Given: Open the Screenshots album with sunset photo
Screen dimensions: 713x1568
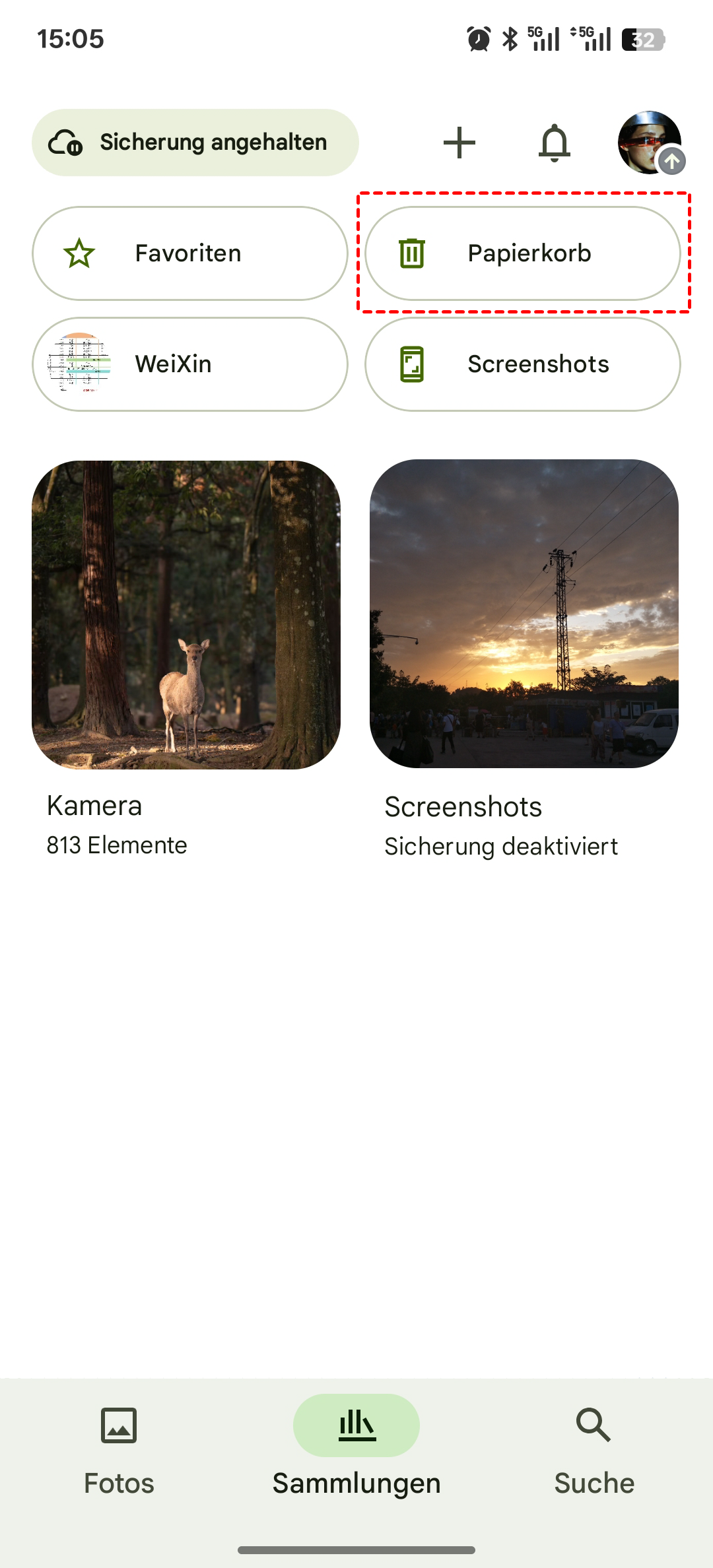Looking at the screenshot, I should click(524, 614).
